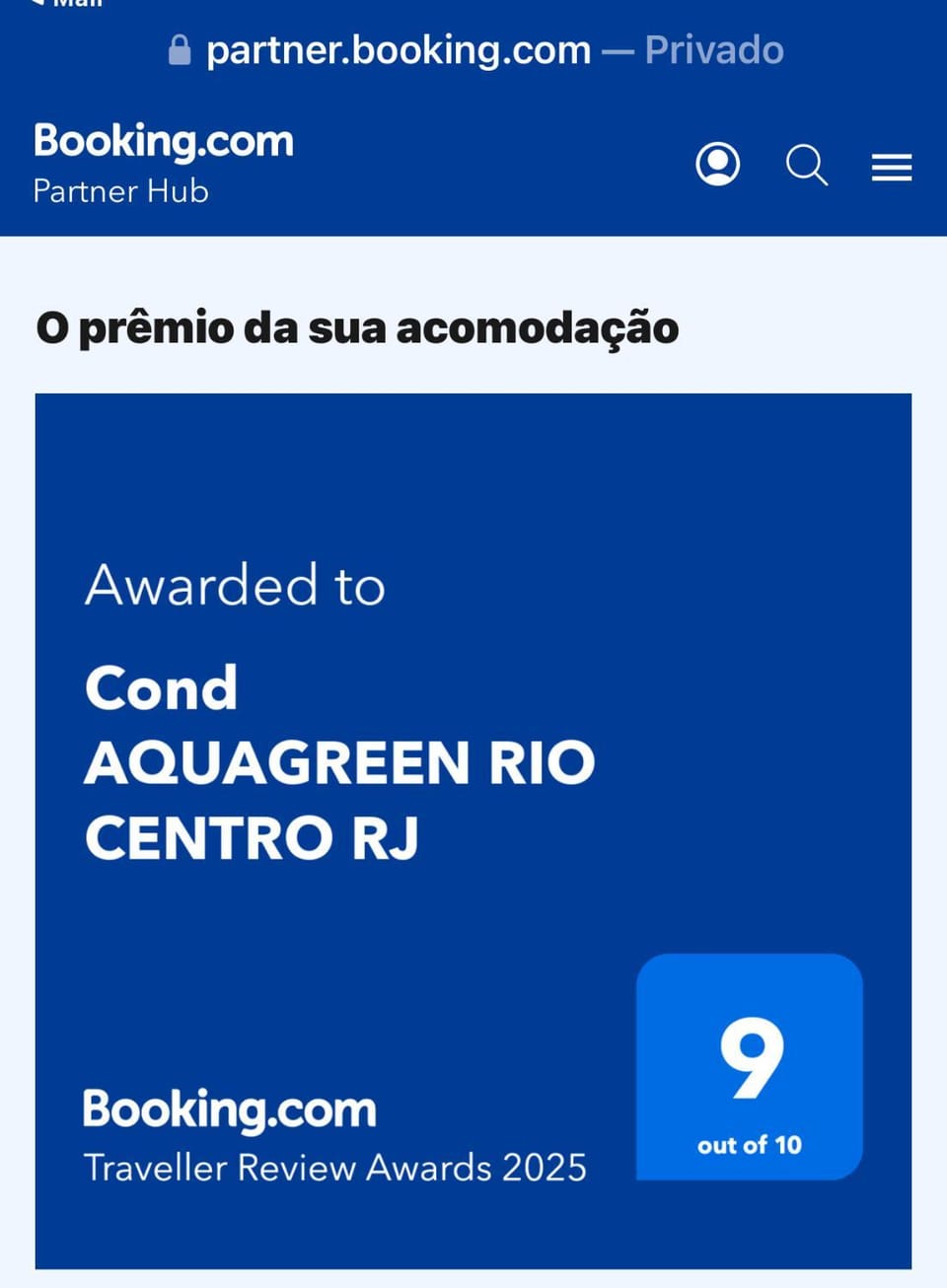This screenshot has height=1288, width=947.
Task: Tap the partner.booking.com address bar
Action: 475,50
